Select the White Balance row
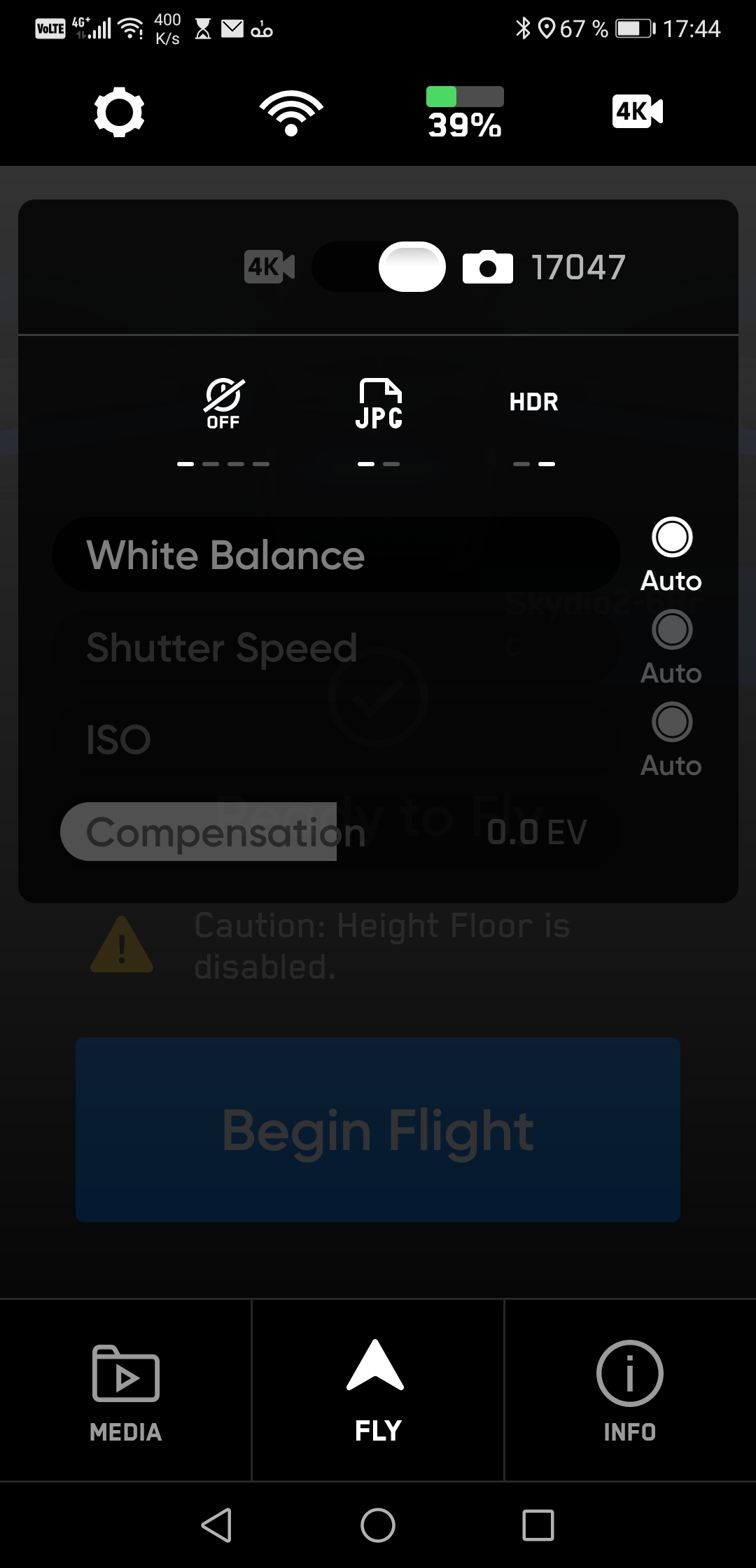The width and height of the screenshot is (756, 1568). (x=336, y=555)
